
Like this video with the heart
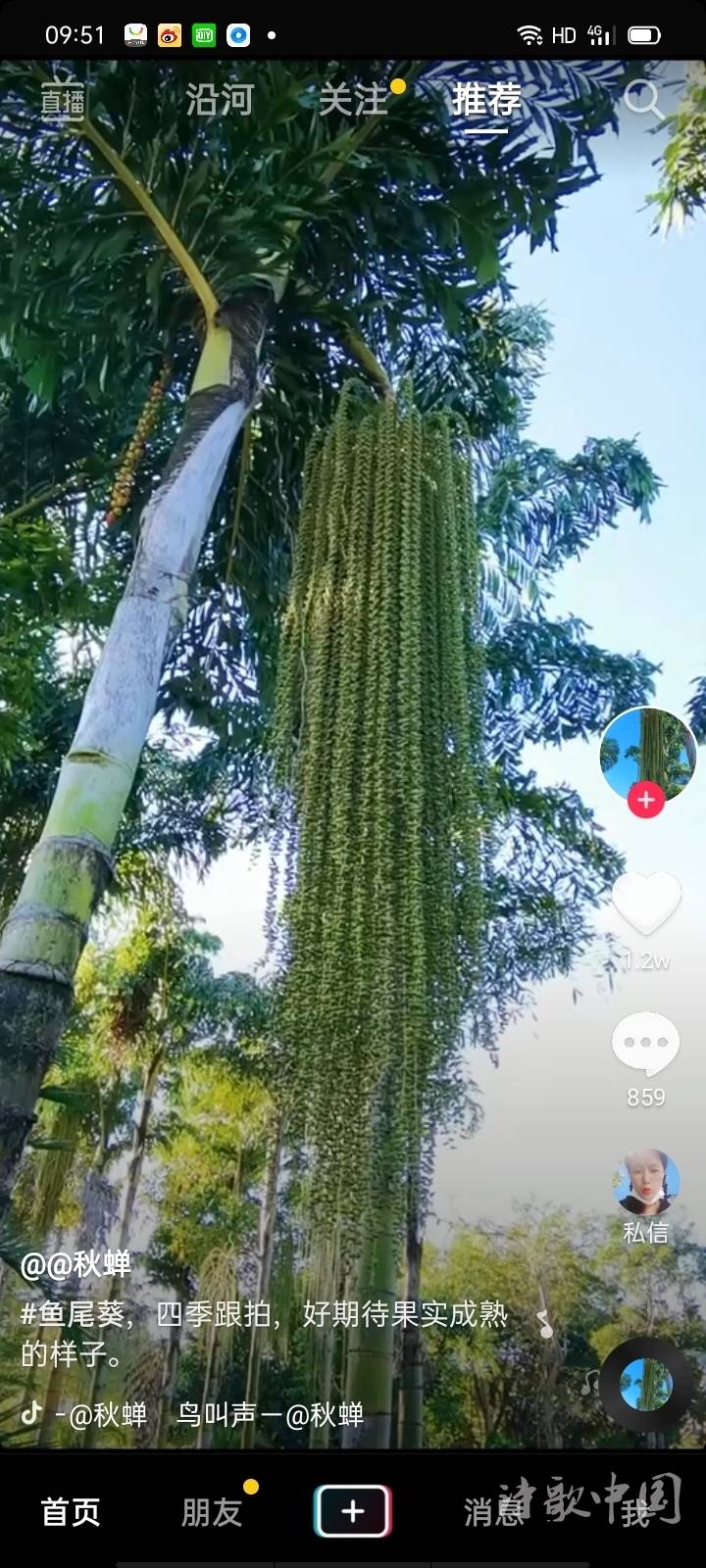(646, 903)
